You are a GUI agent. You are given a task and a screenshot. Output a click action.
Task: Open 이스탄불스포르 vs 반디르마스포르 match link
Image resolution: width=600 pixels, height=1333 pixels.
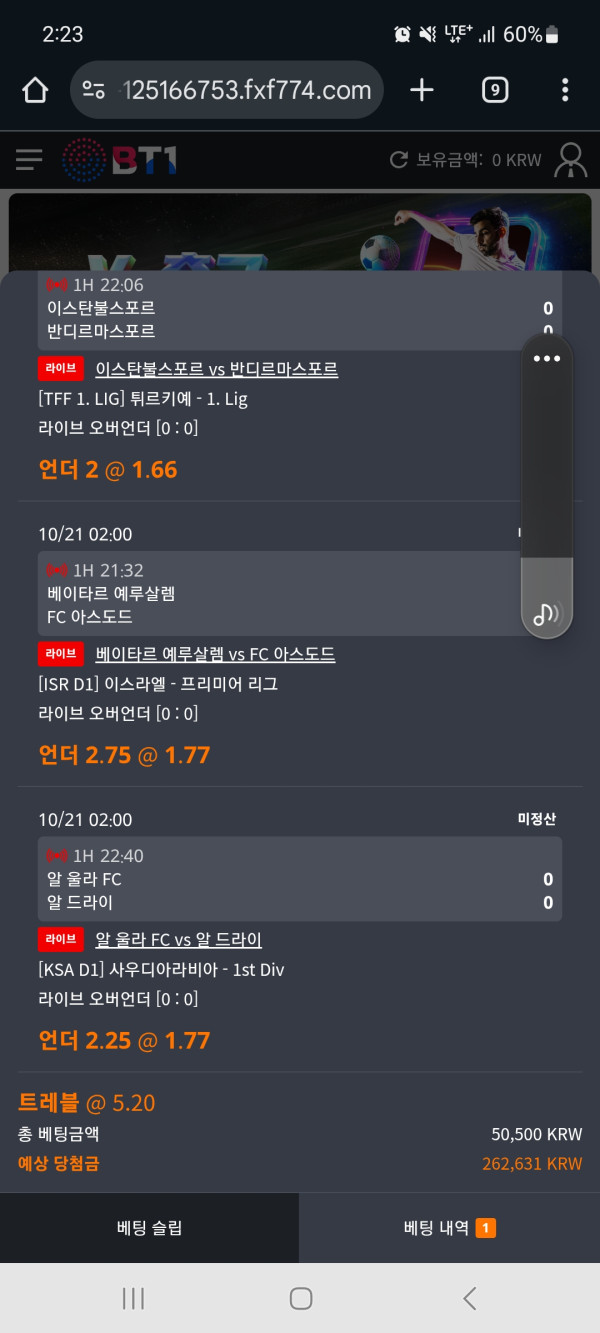click(216, 369)
